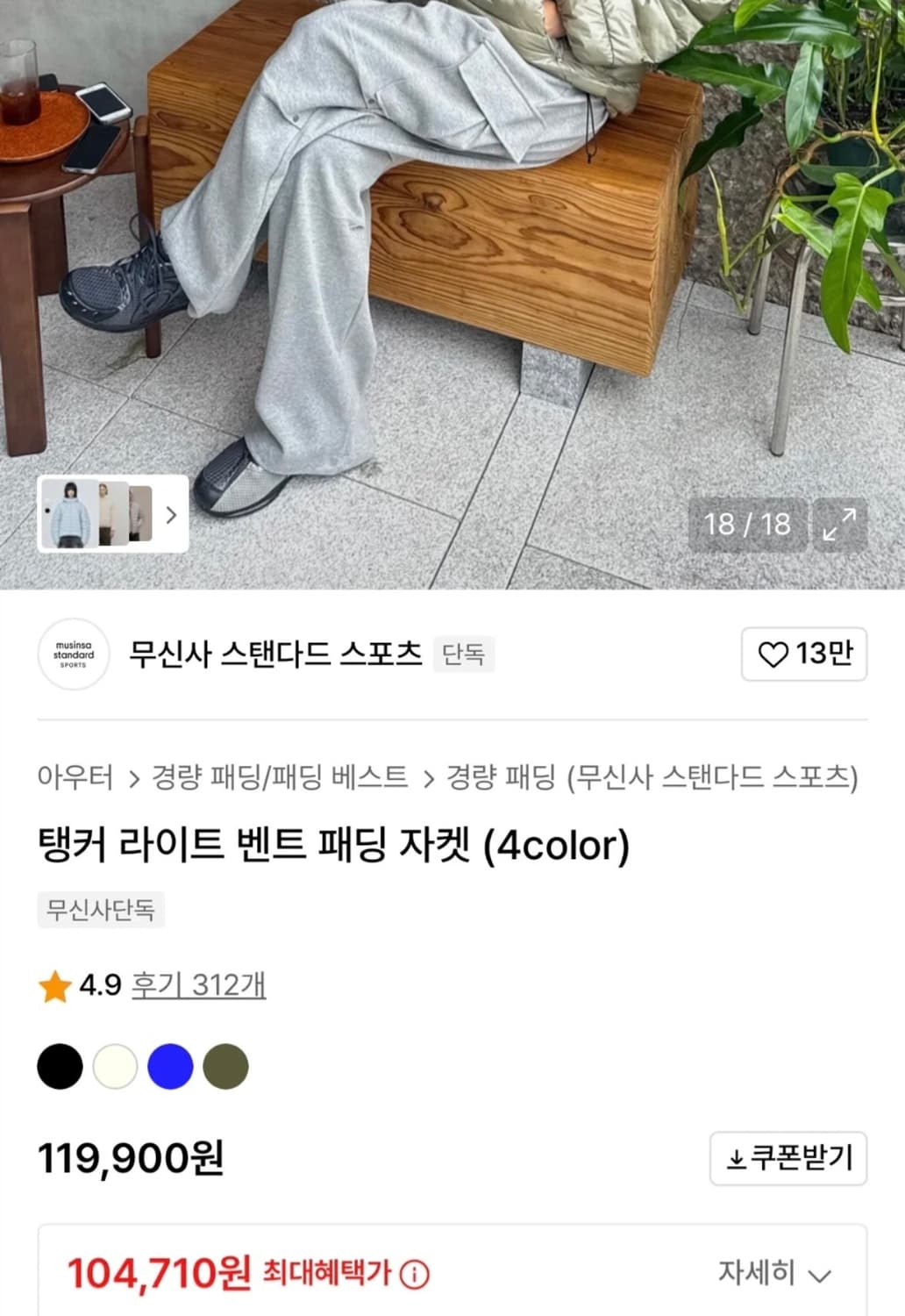The image size is (905, 1316).
Task: Open the 경량 패딩/패딩 베스트 category
Action: point(279,778)
